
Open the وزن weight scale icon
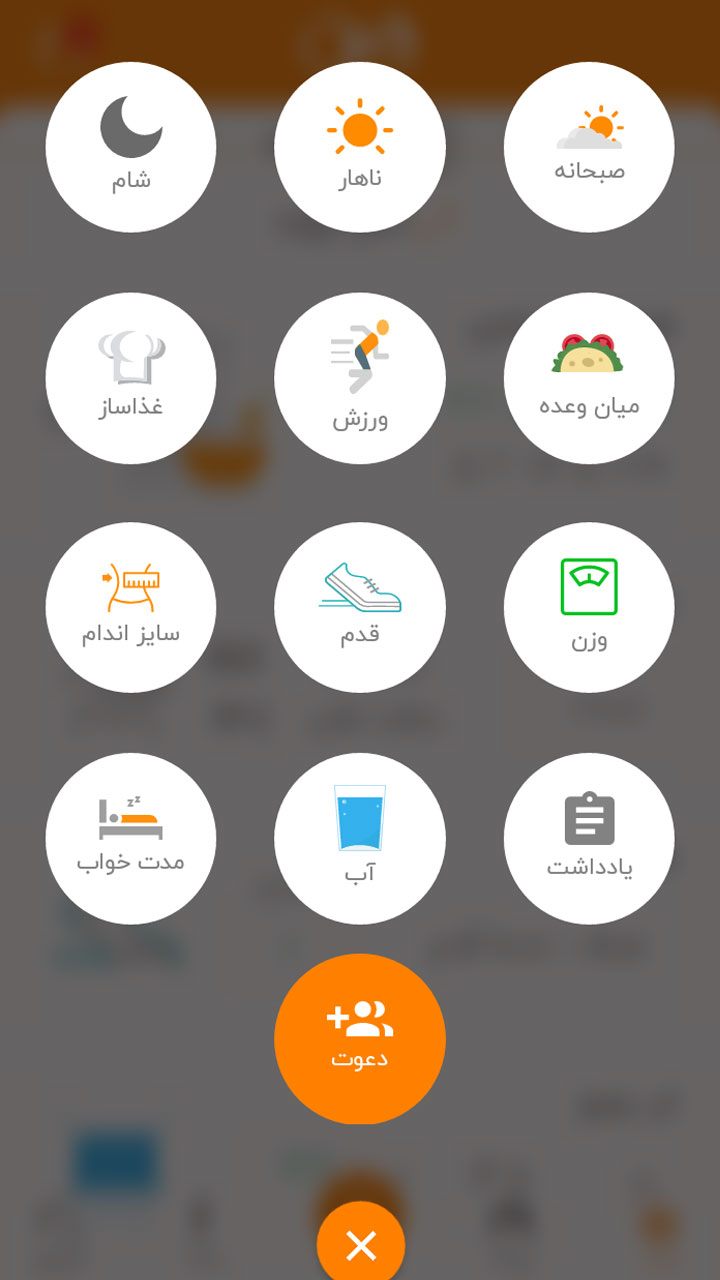590,607
